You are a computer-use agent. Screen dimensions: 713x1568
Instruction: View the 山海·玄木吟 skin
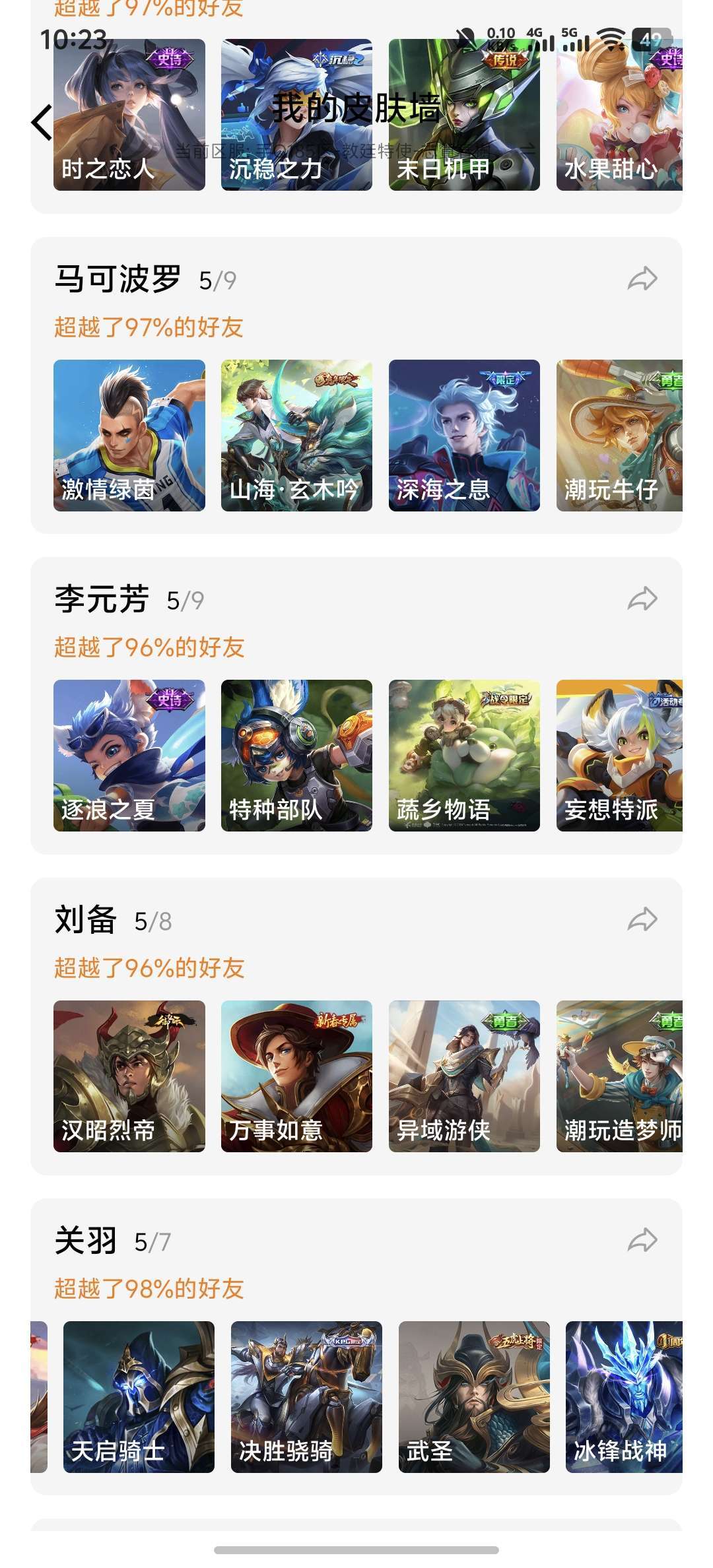coord(296,436)
